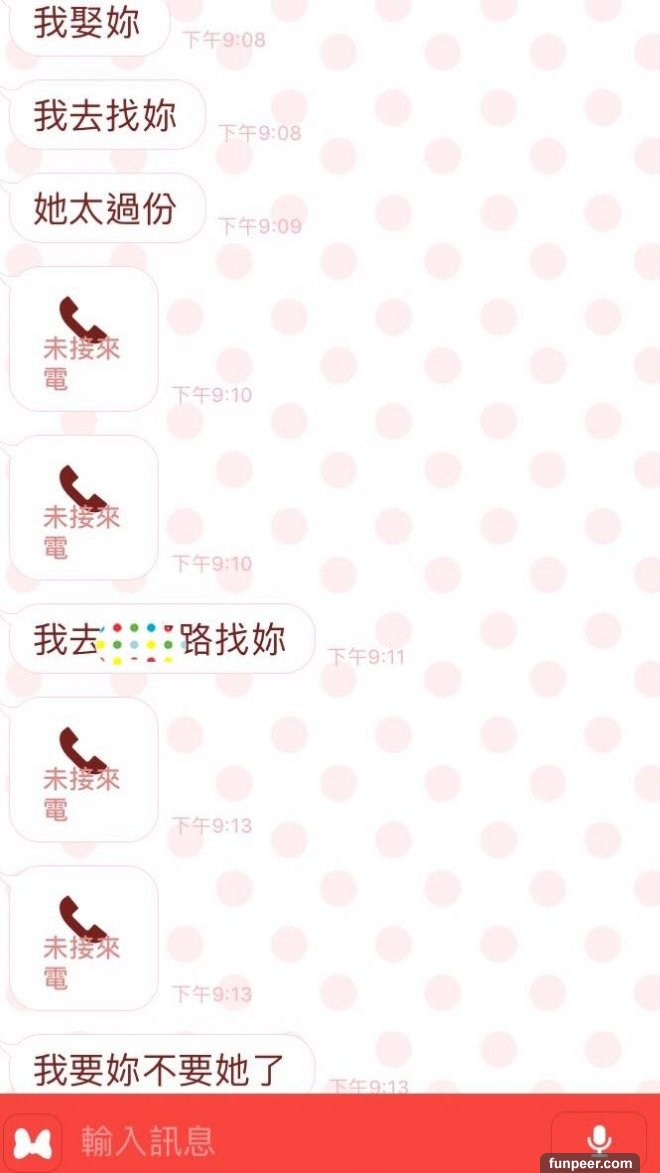Tap the microphone voice message button

pyautogui.click(x=598, y=1140)
